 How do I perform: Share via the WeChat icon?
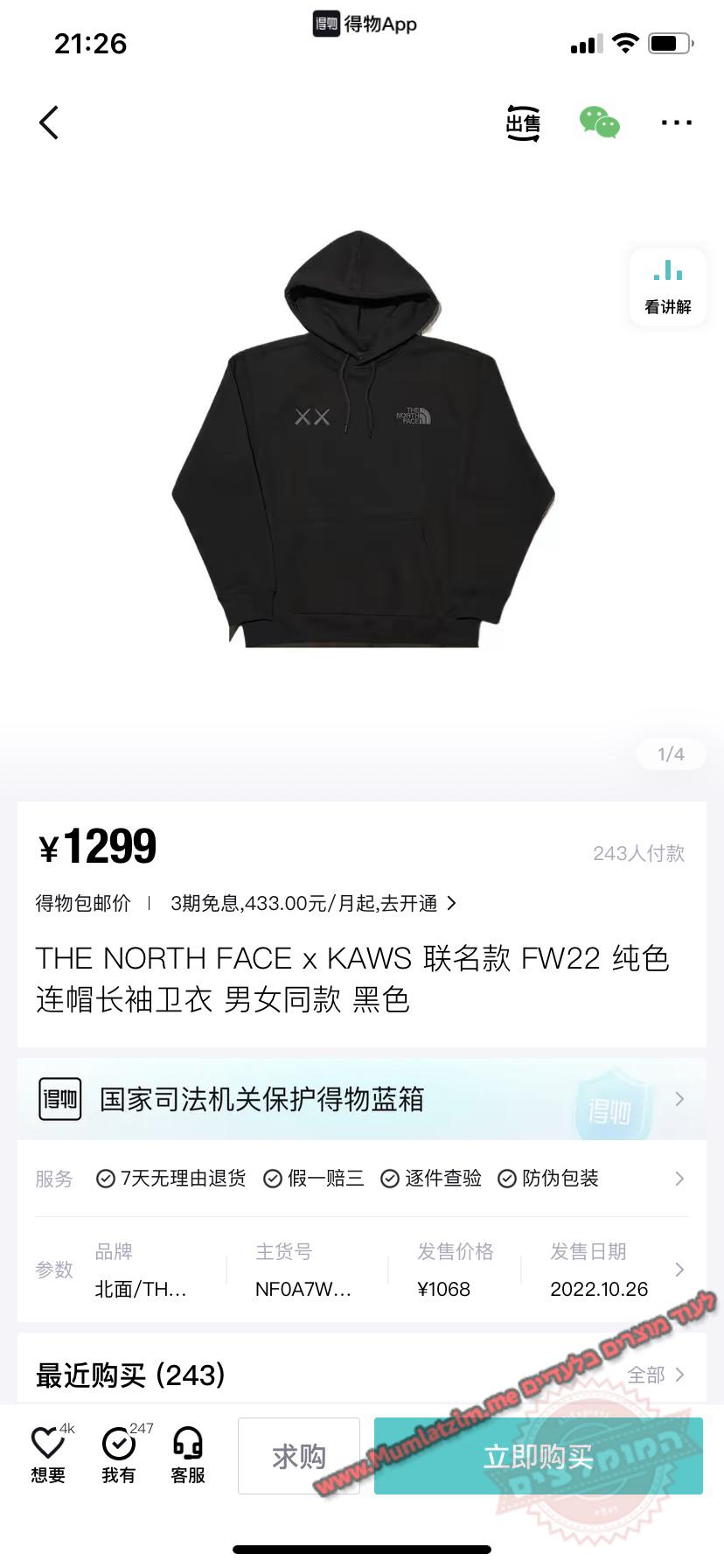599,123
